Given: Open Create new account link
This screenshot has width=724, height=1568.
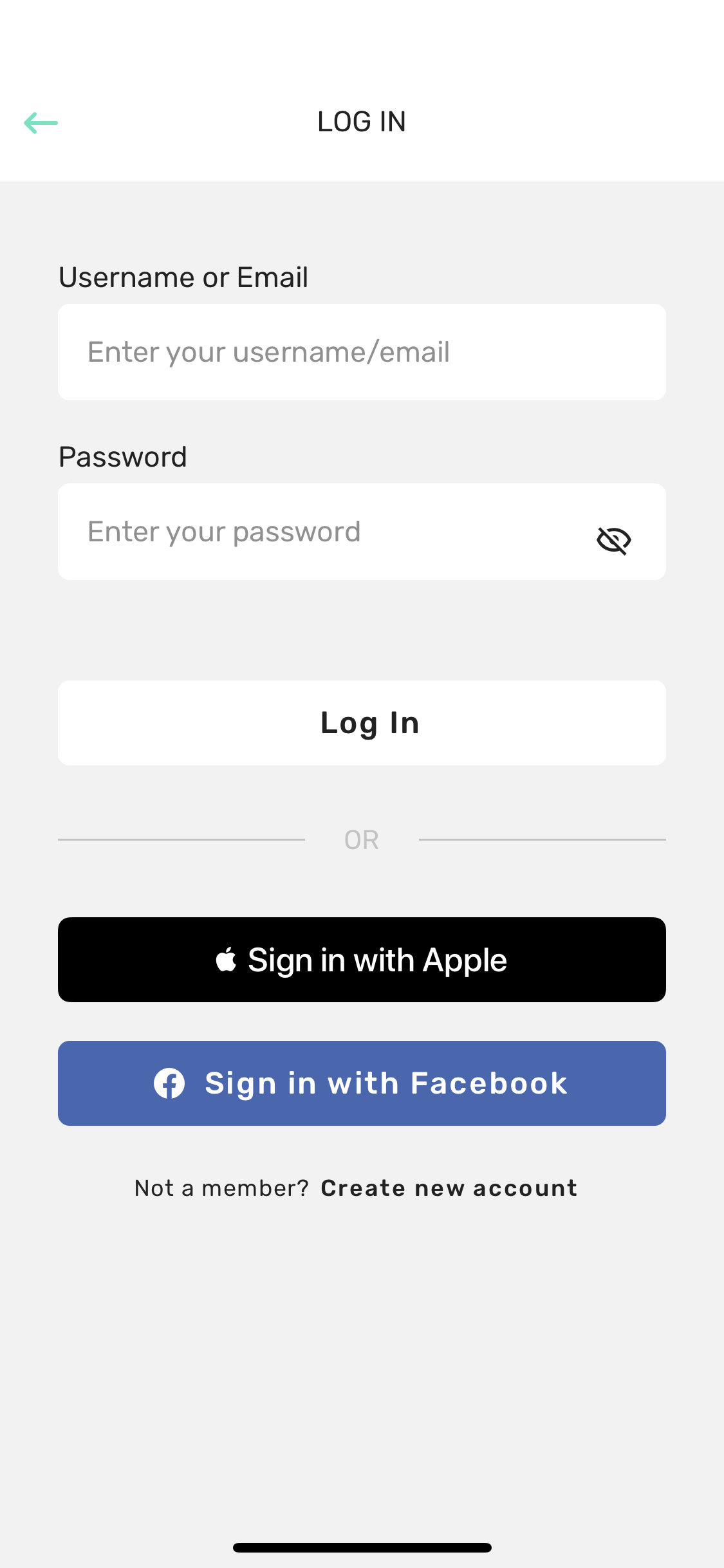Looking at the screenshot, I should click(449, 1188).
